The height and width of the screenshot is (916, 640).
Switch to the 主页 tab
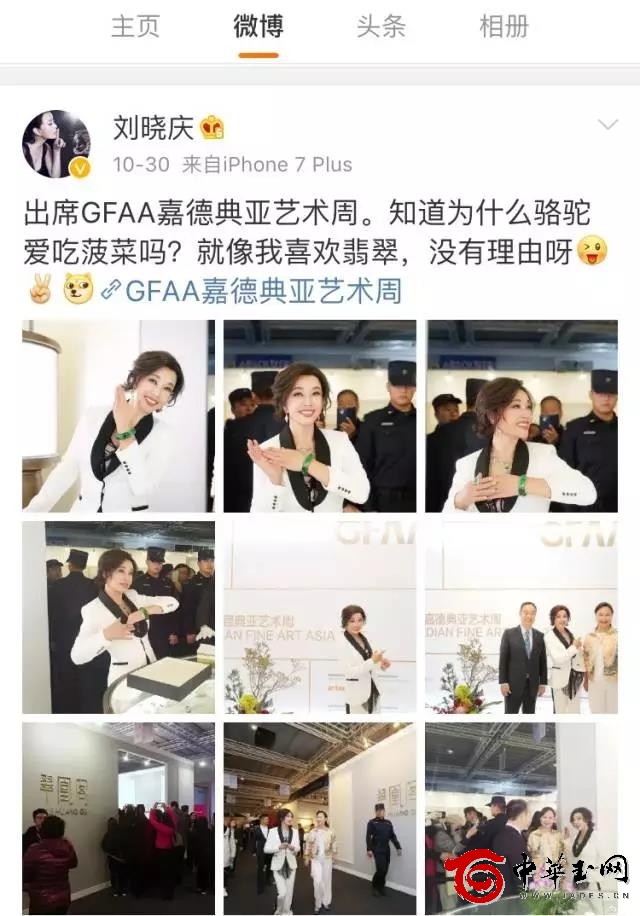[136, 27]
